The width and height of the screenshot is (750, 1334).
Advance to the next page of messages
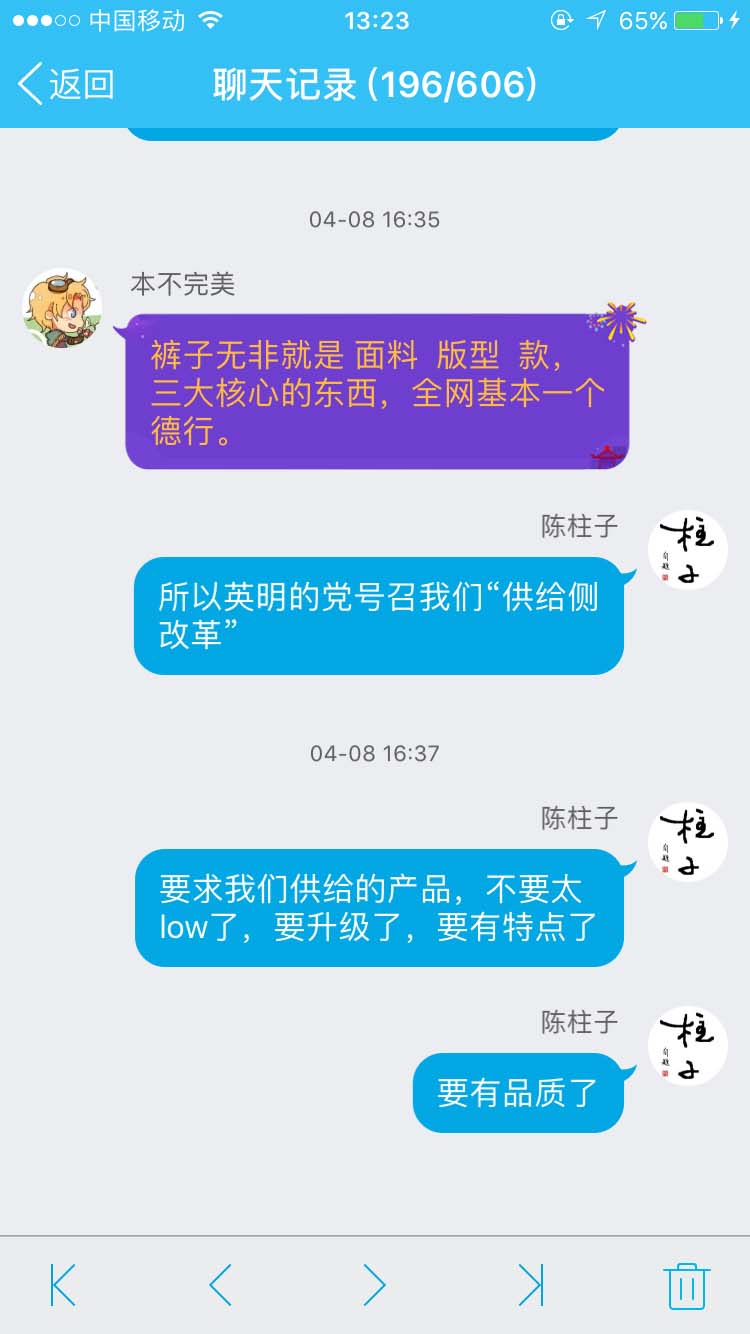(x=375, y=1288)
